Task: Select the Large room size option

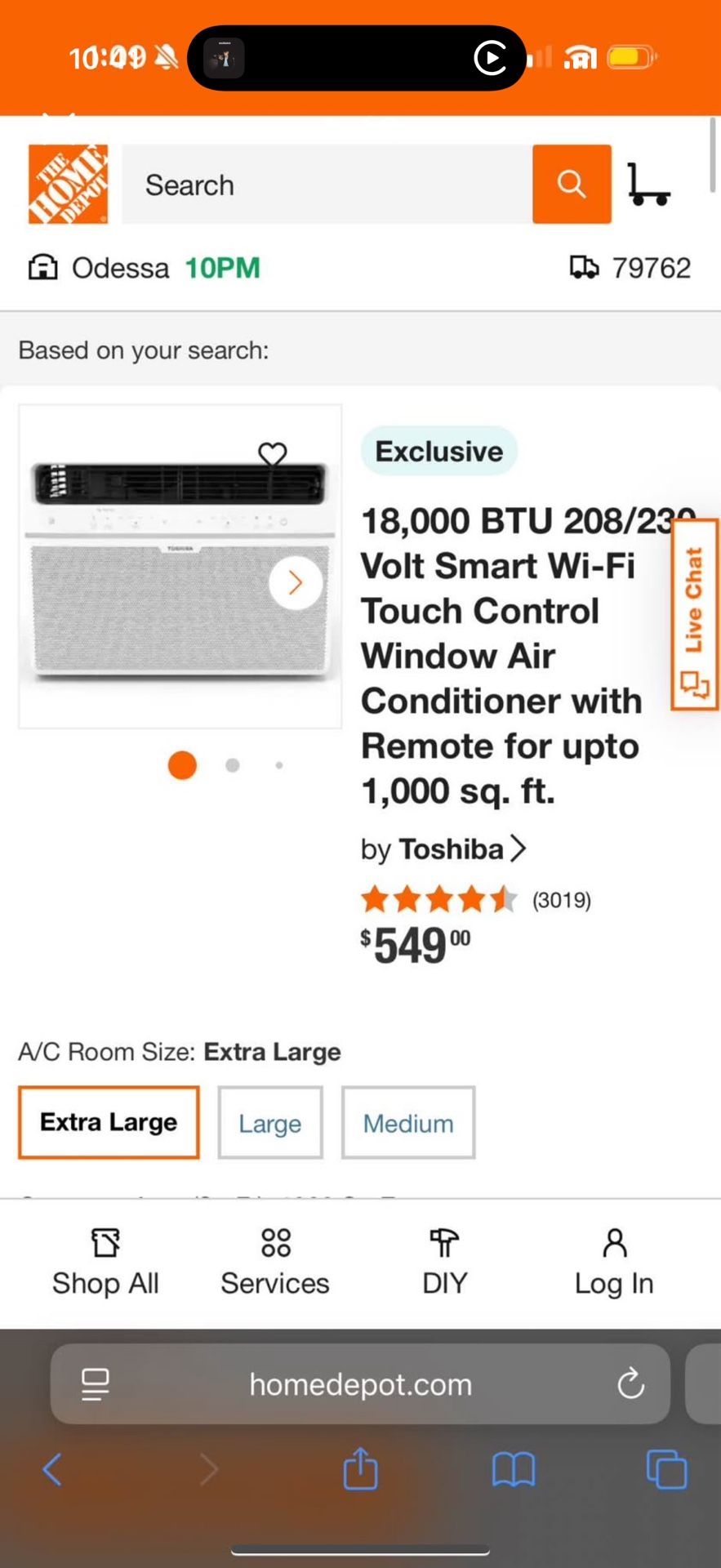Action: point(269,1122)
